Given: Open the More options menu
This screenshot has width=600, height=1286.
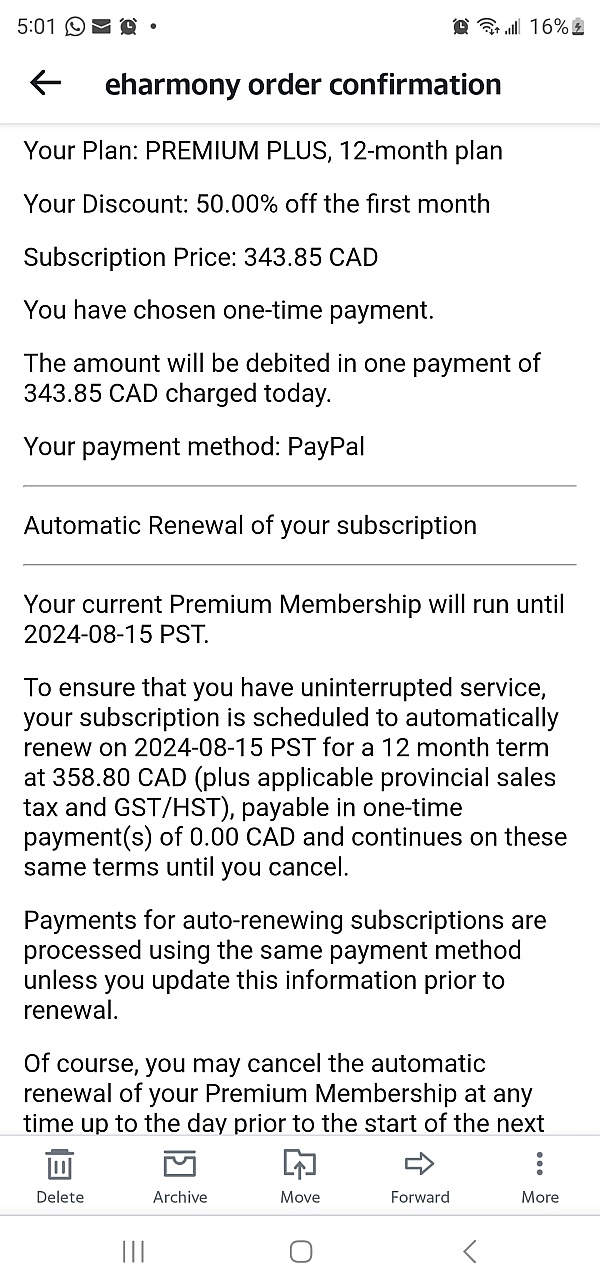Looking at the screenshot, I should point(540,1177).
